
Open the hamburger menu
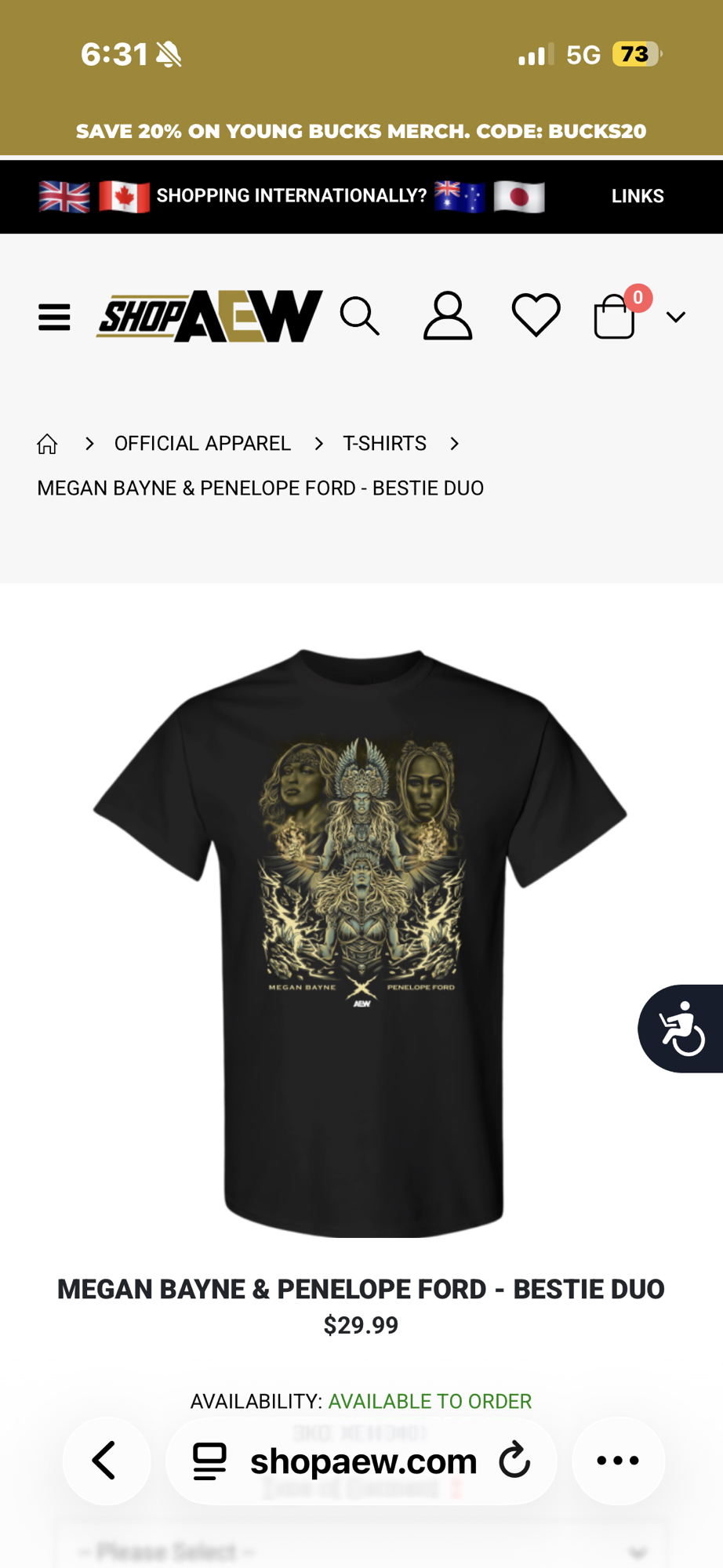point(54,317)
